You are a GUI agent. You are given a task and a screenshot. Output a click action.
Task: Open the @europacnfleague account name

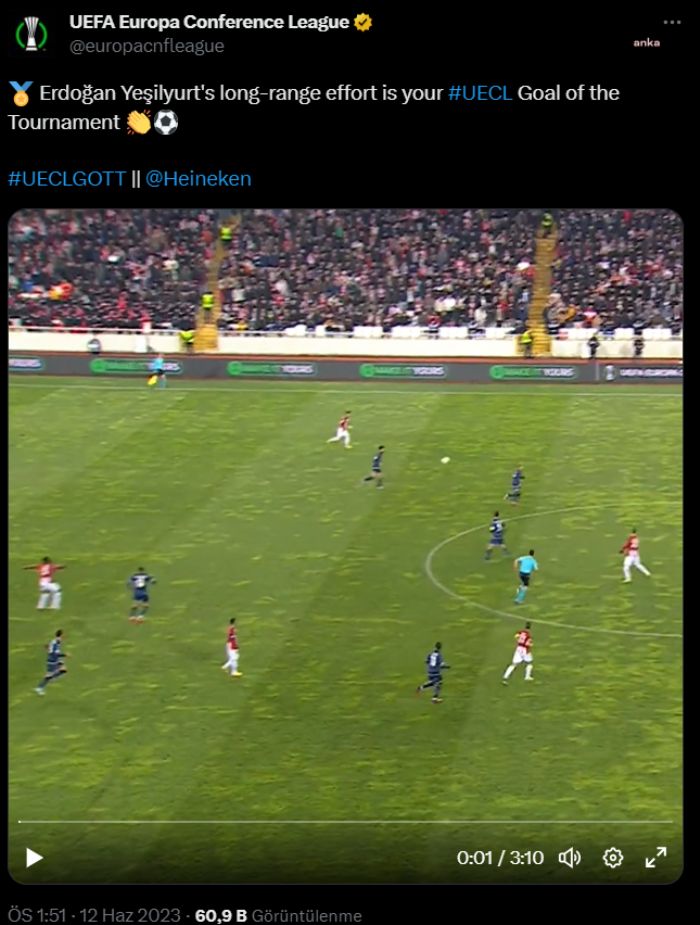(147, 46)
